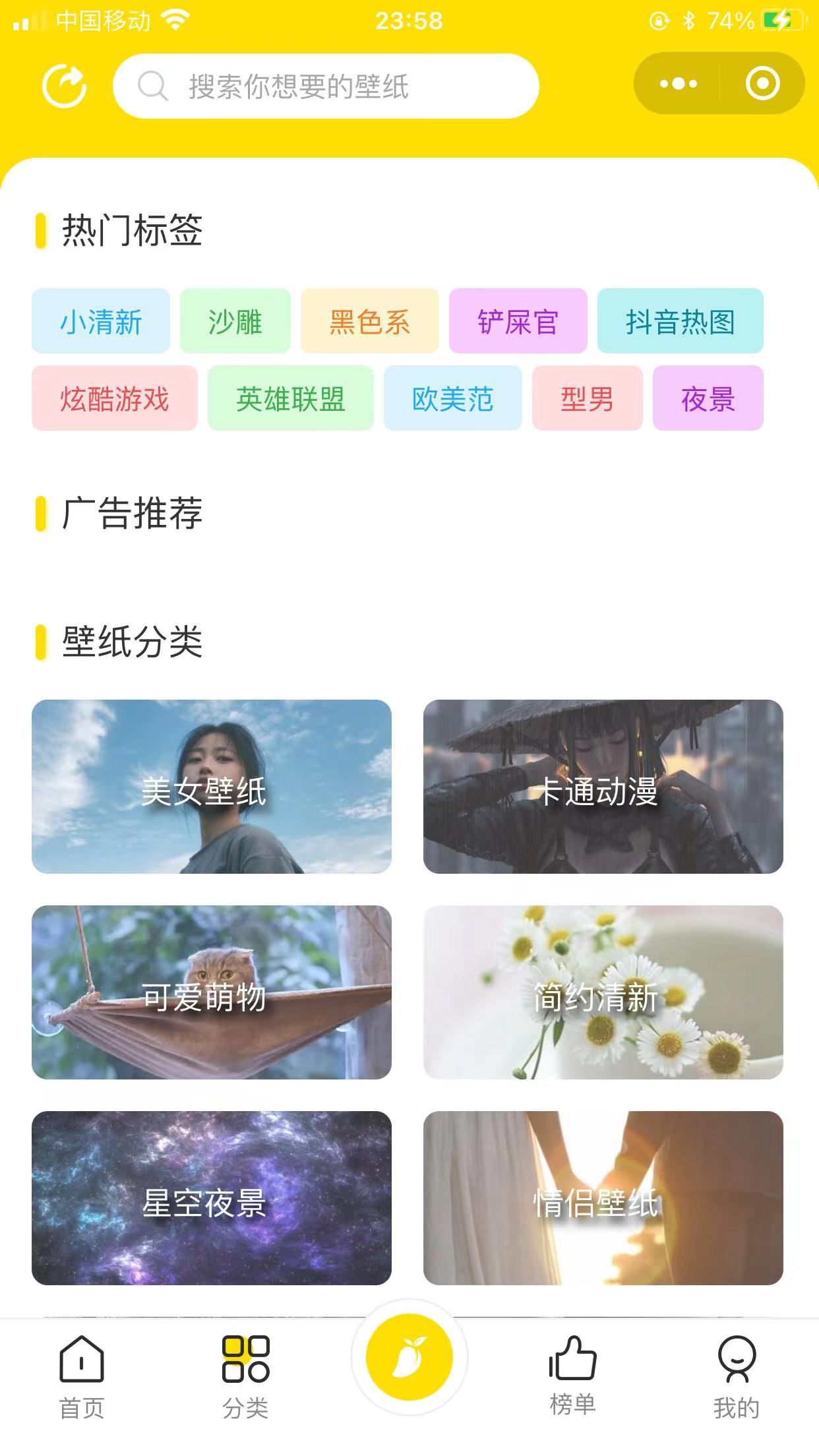Screen dimensions: 819x1456
Task: Select the 沙雕 tag
Action: (x=235, y=321)
